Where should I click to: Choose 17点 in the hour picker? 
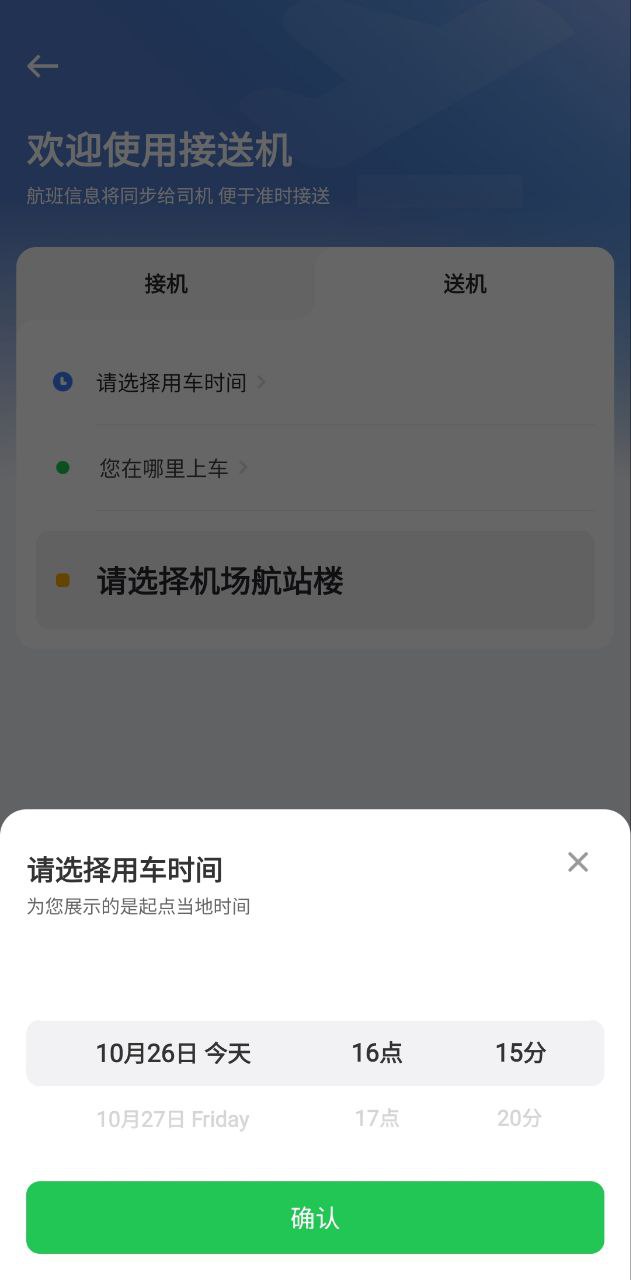point(377,1118)
